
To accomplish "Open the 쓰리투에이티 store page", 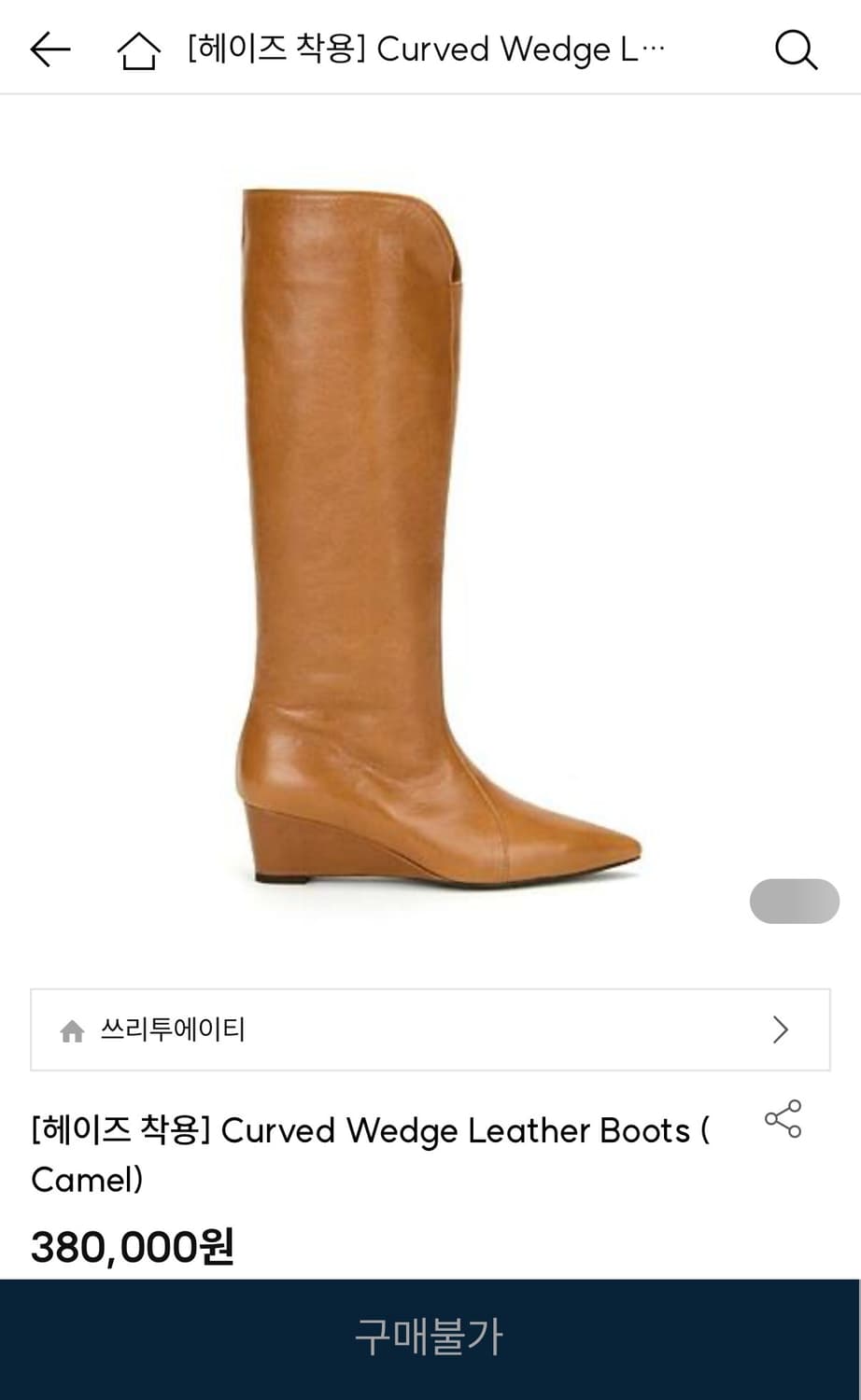I will point(176,1029).
